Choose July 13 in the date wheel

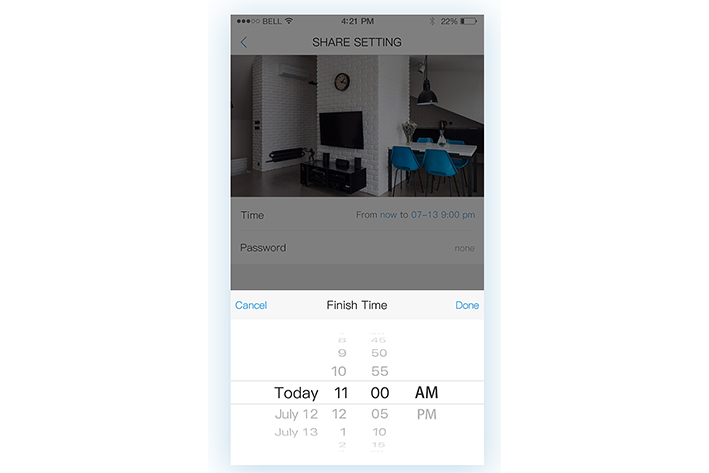296,432
